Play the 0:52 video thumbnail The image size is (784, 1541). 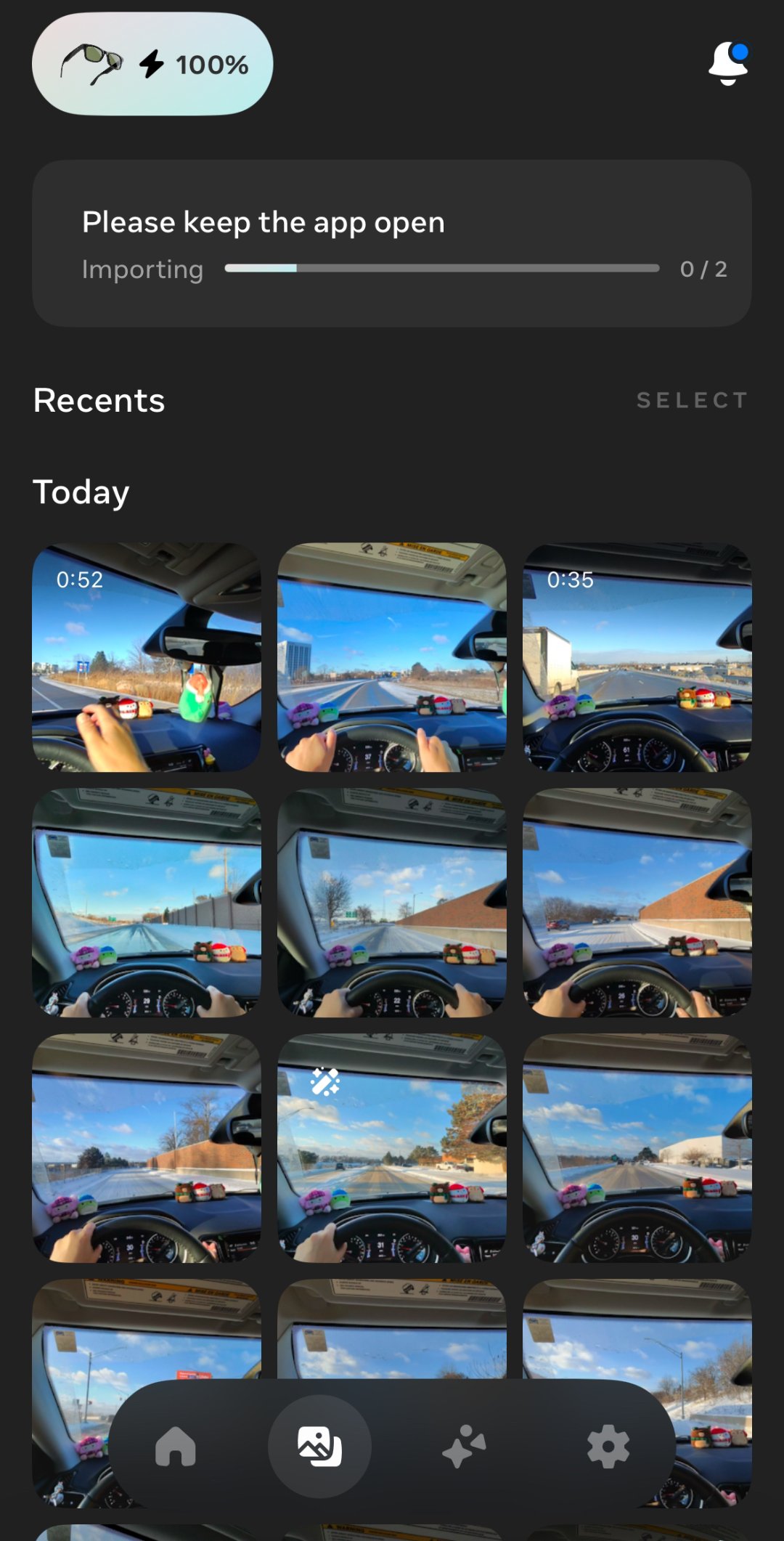click(x=147, y=657)
